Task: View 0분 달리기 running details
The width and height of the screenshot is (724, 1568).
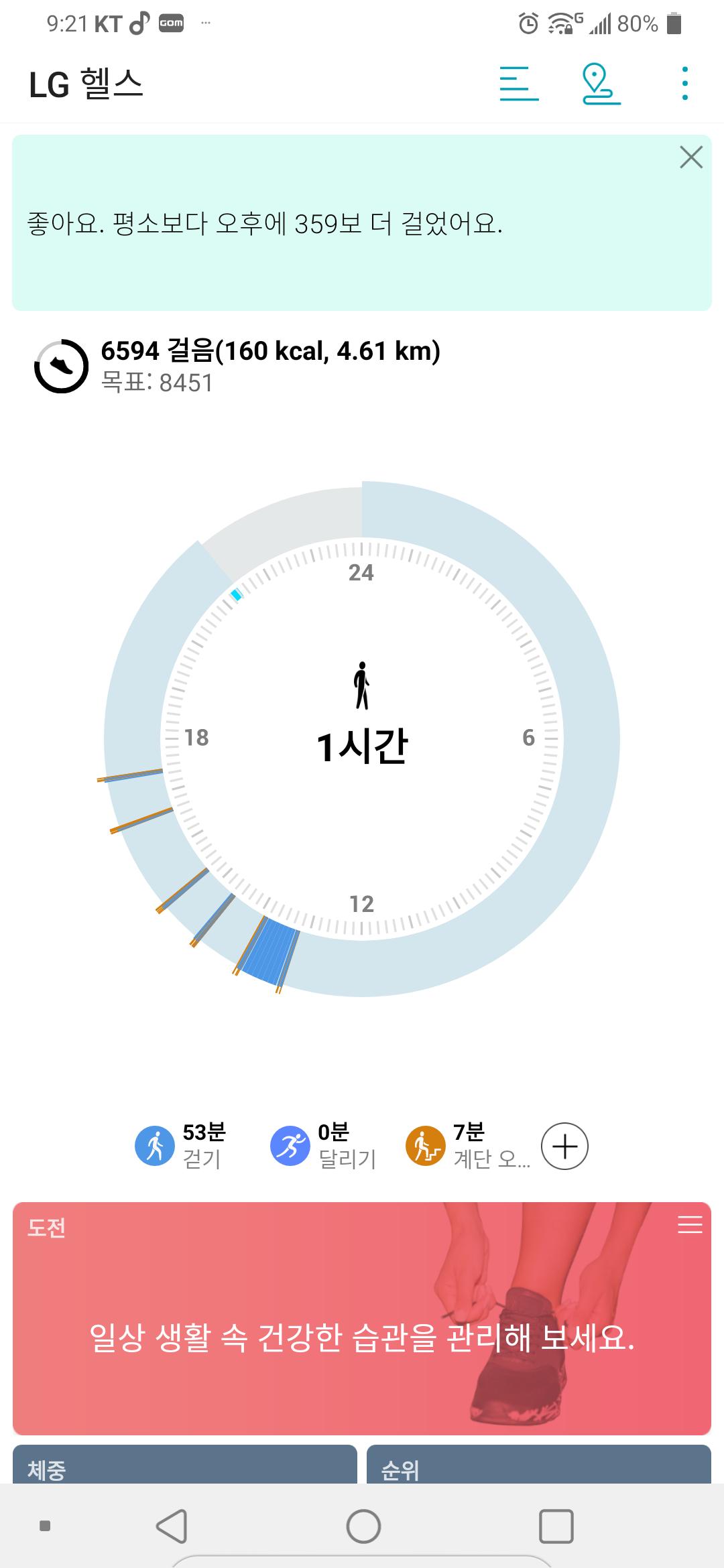Action: click(323, 1145)
